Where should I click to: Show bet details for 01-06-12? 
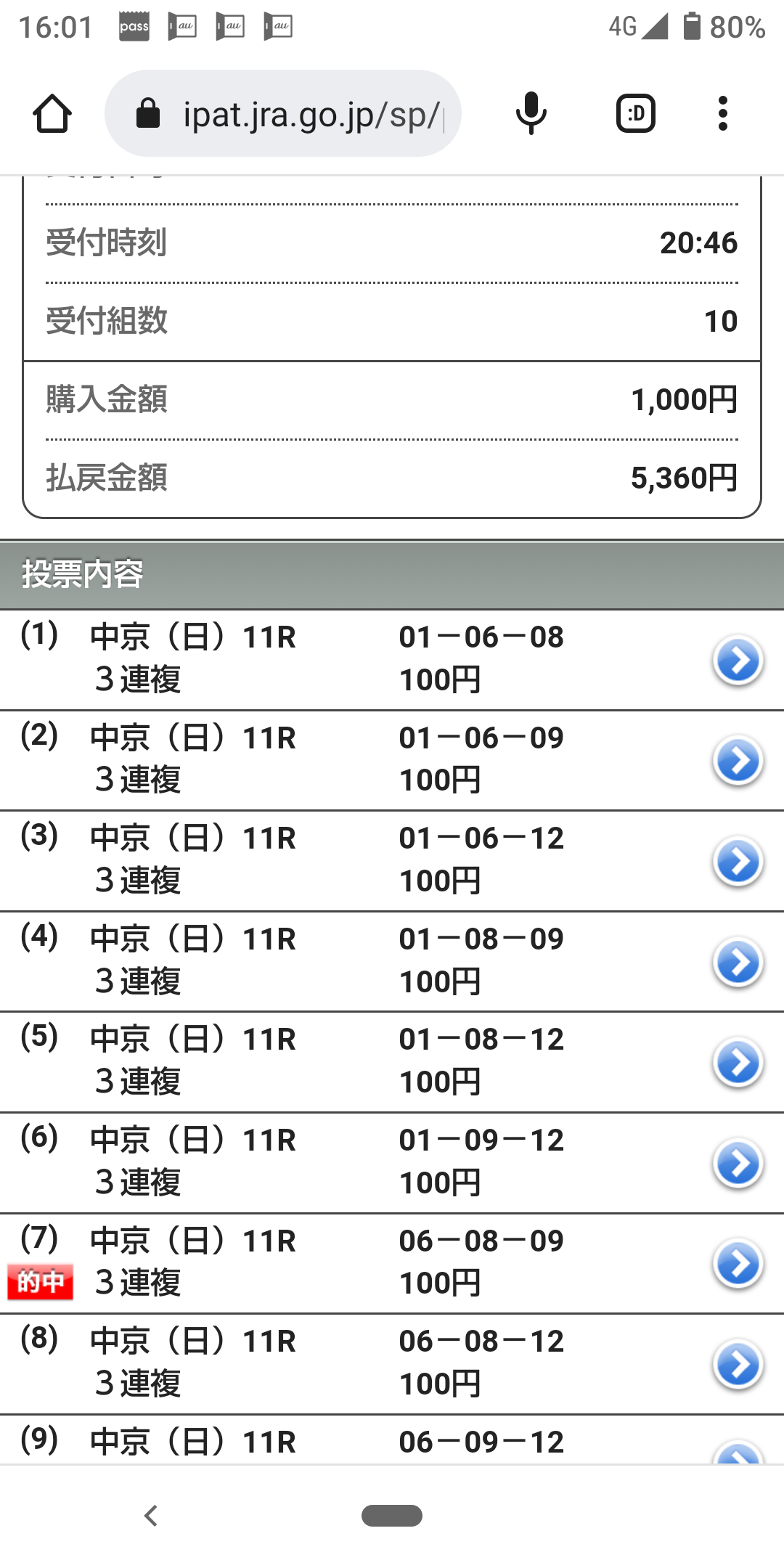tap(738, 862)
